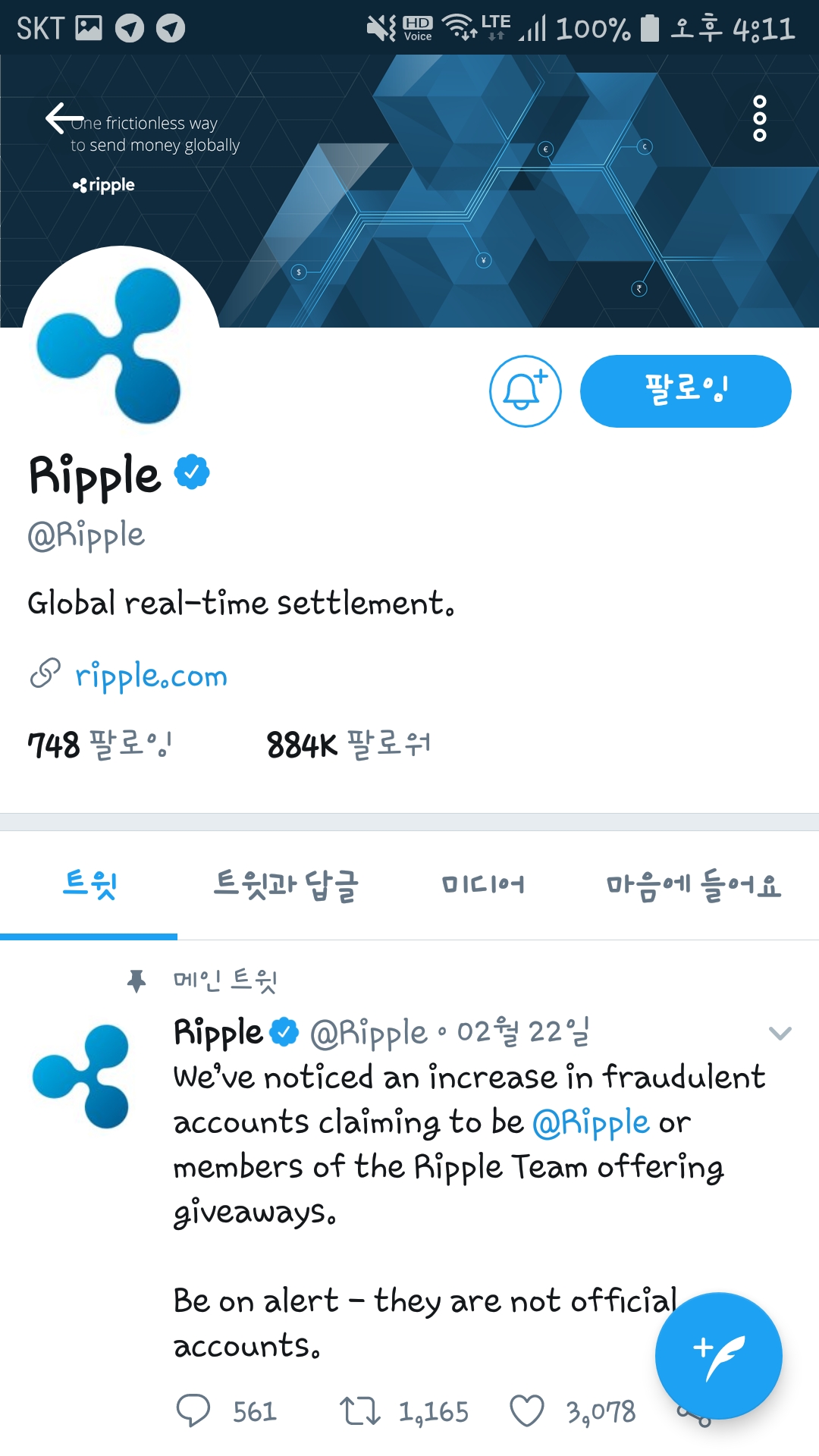This screenshot has width=819, height=1456.
Task: View the 748 팔로잉 list
Action: [100, 745]
